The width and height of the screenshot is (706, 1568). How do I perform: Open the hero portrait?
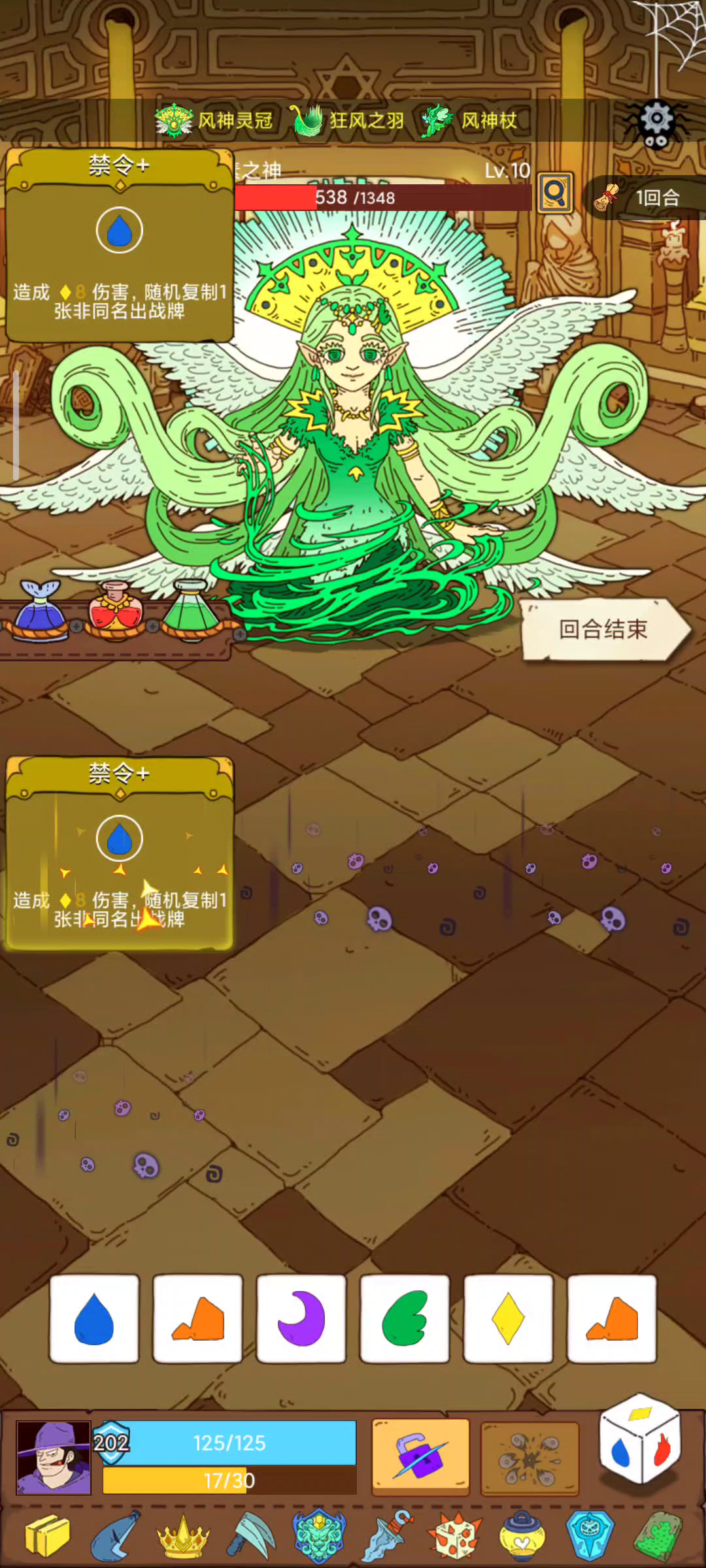54,1458
